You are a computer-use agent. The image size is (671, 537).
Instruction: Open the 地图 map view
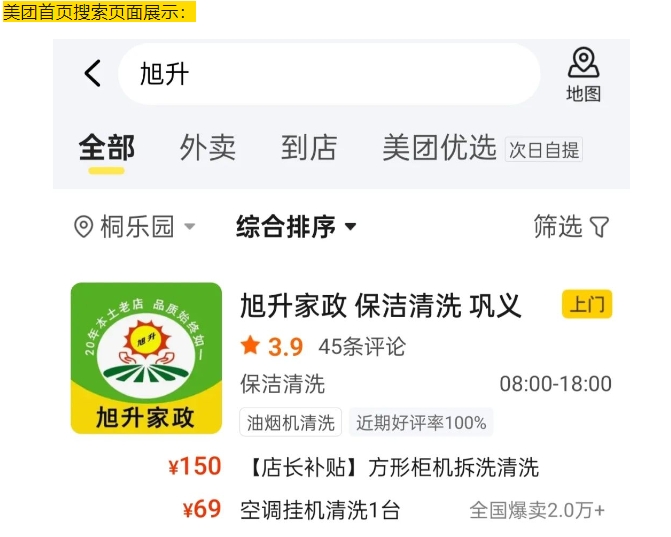(583, 74)
